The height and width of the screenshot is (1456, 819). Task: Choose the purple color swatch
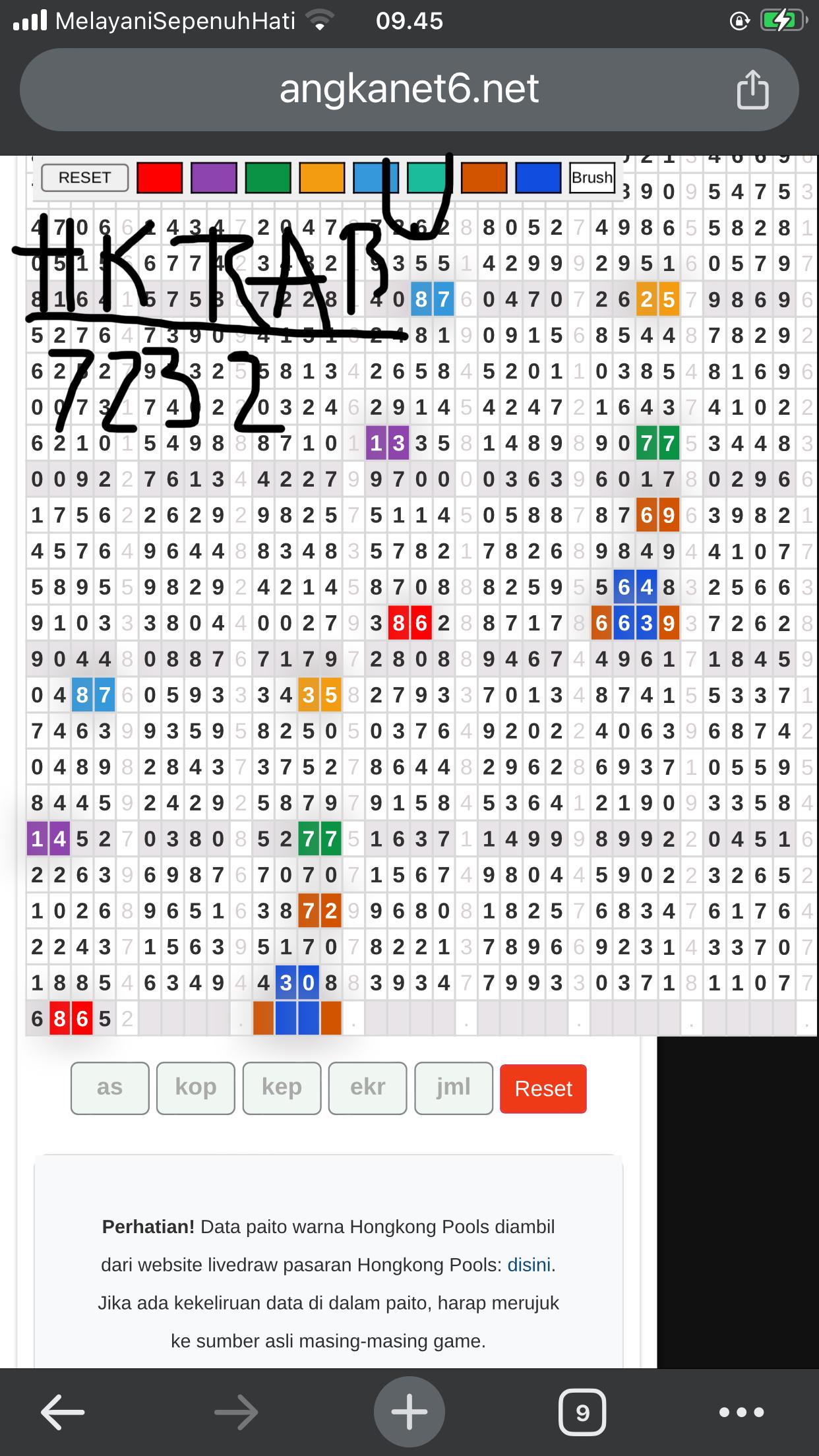(x=214, y=178)
